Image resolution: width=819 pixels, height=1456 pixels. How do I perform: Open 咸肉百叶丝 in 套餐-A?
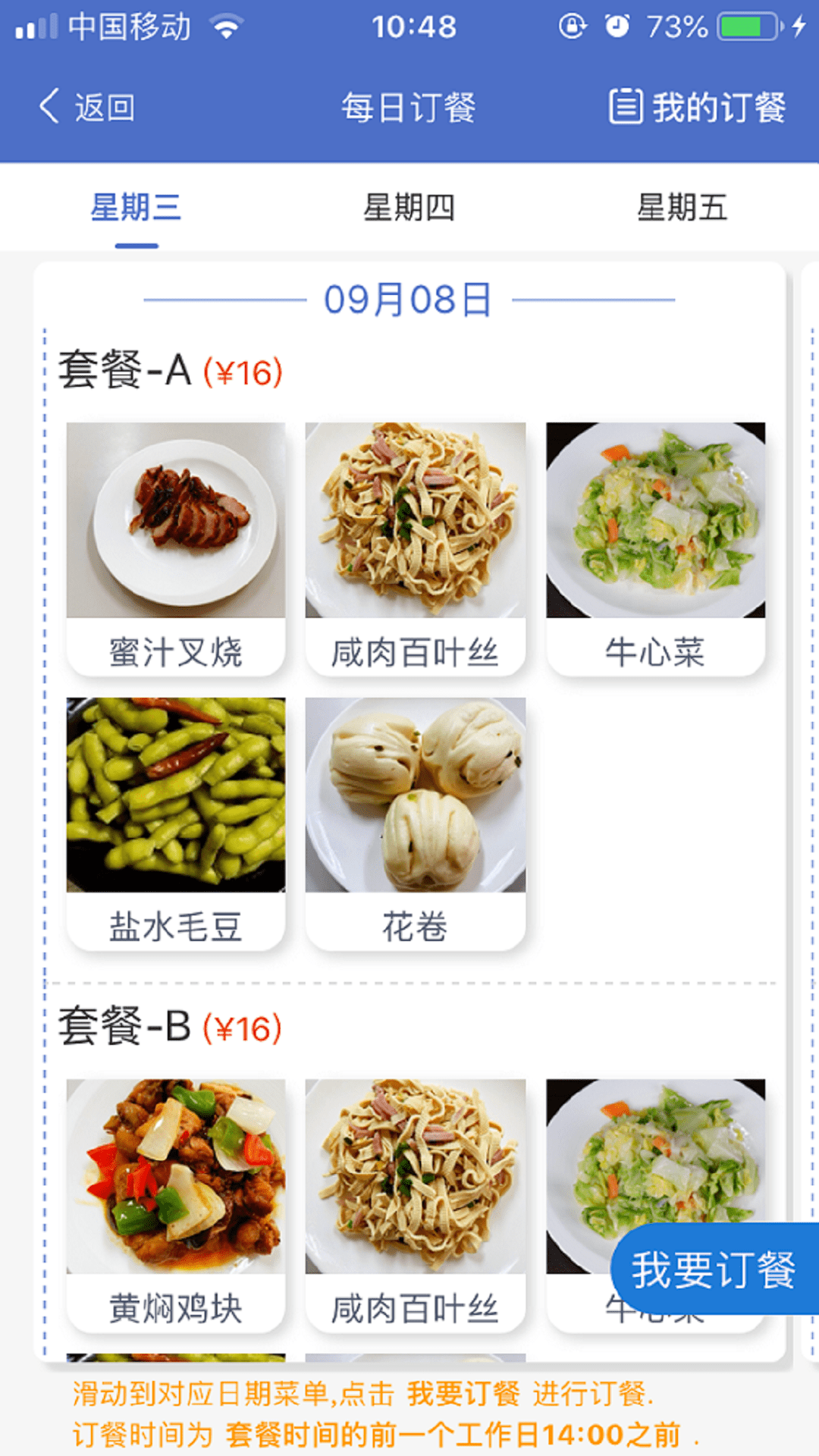416,548
